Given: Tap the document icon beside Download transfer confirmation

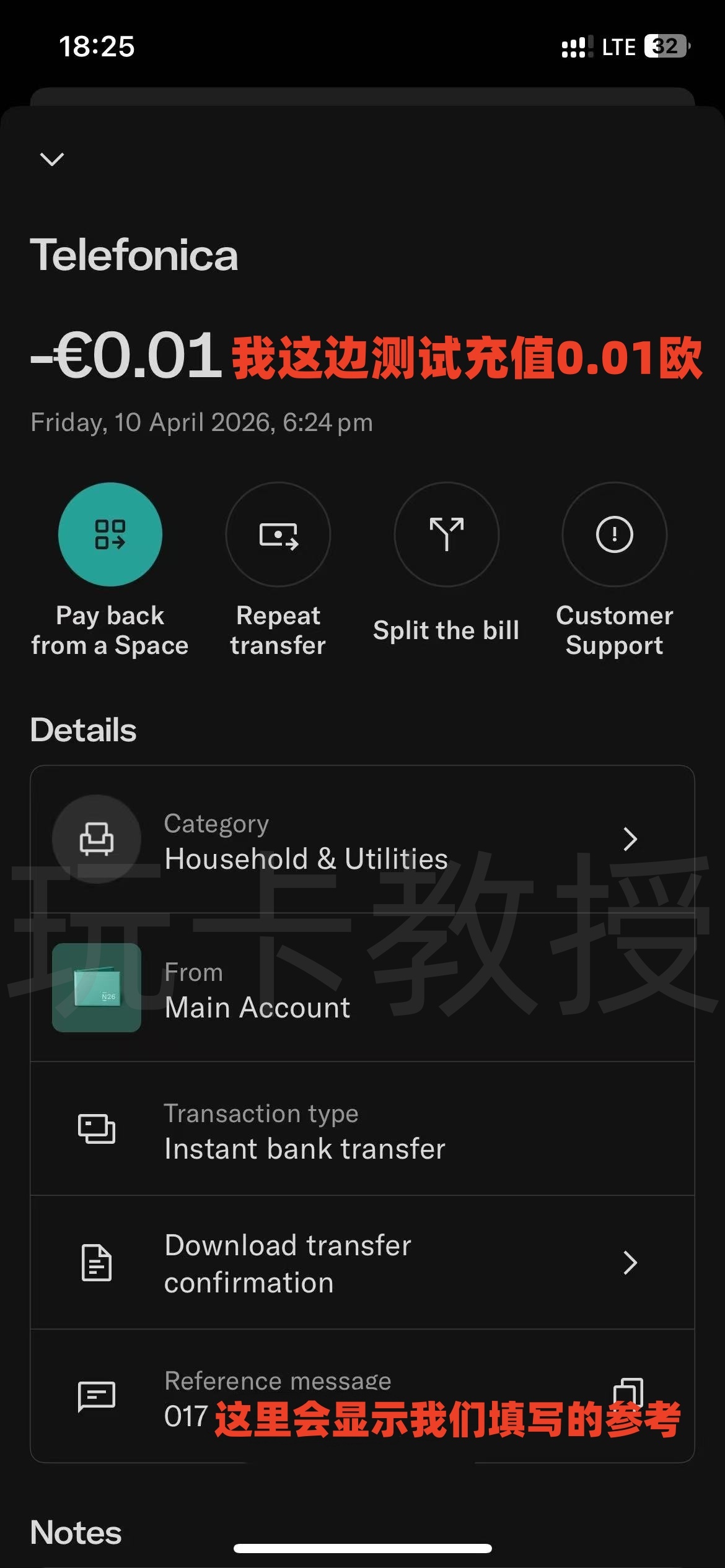Looking at the screenshot, I should [98, 1262].
